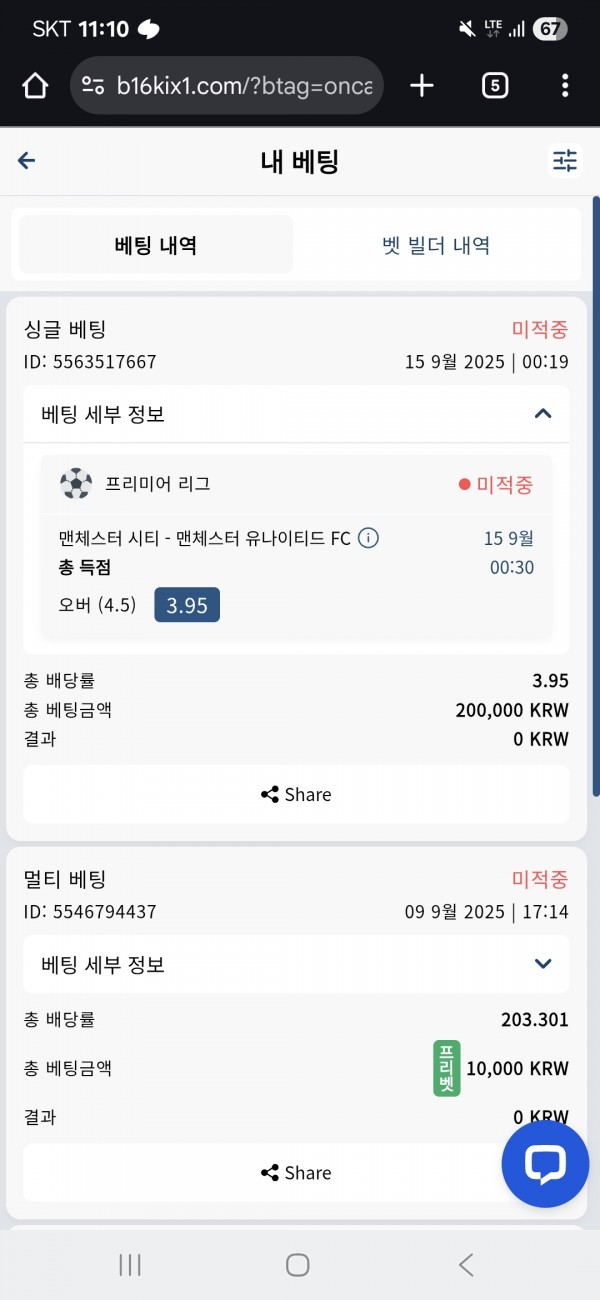Expand 베팅 세부 정보 on the 멀티 베팅
The width and height of the screenshot is (600, 1300).
coord(297,964)
